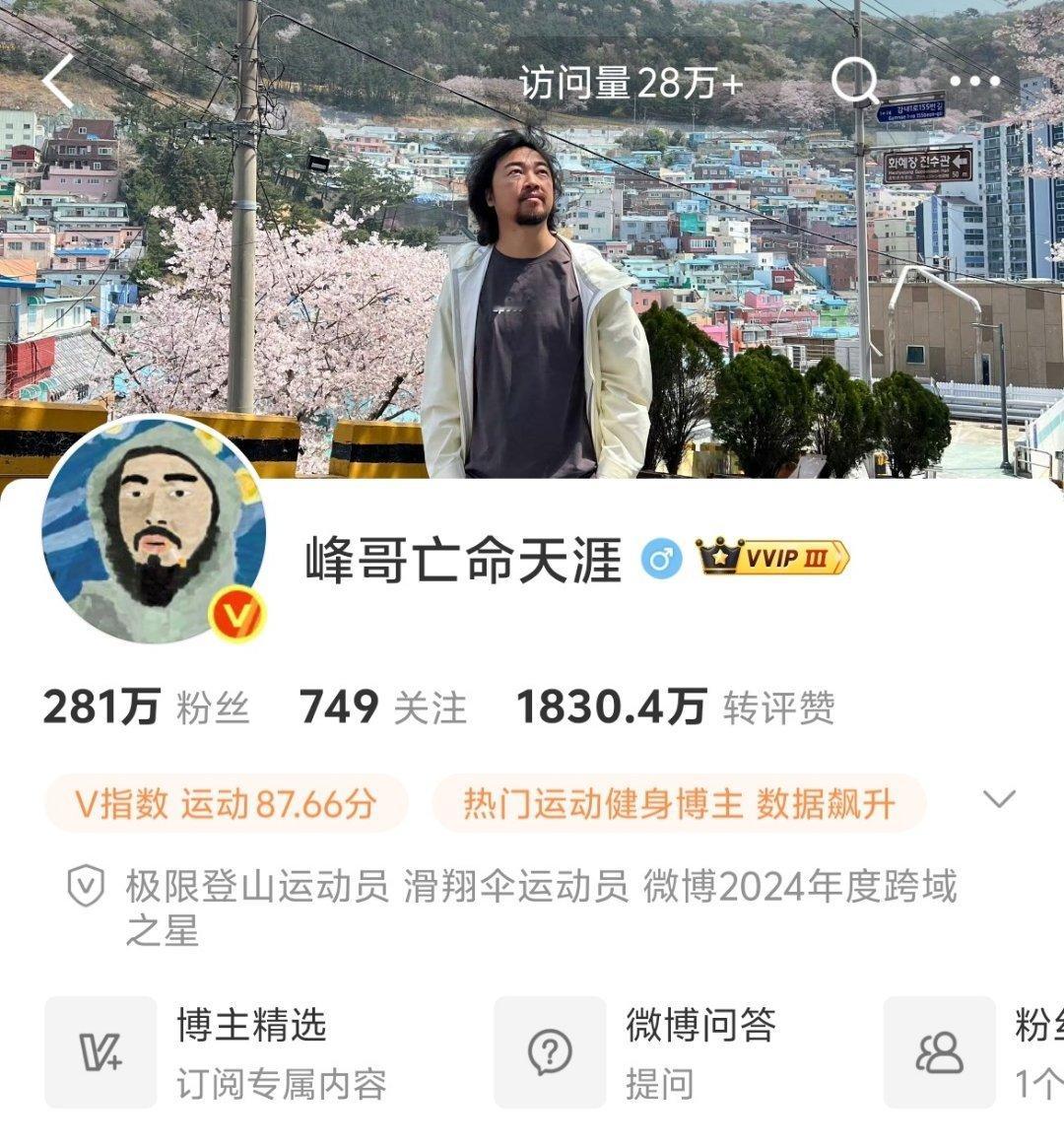Open search on the profile page
1064x1145 pixels.
click(856, 83)
